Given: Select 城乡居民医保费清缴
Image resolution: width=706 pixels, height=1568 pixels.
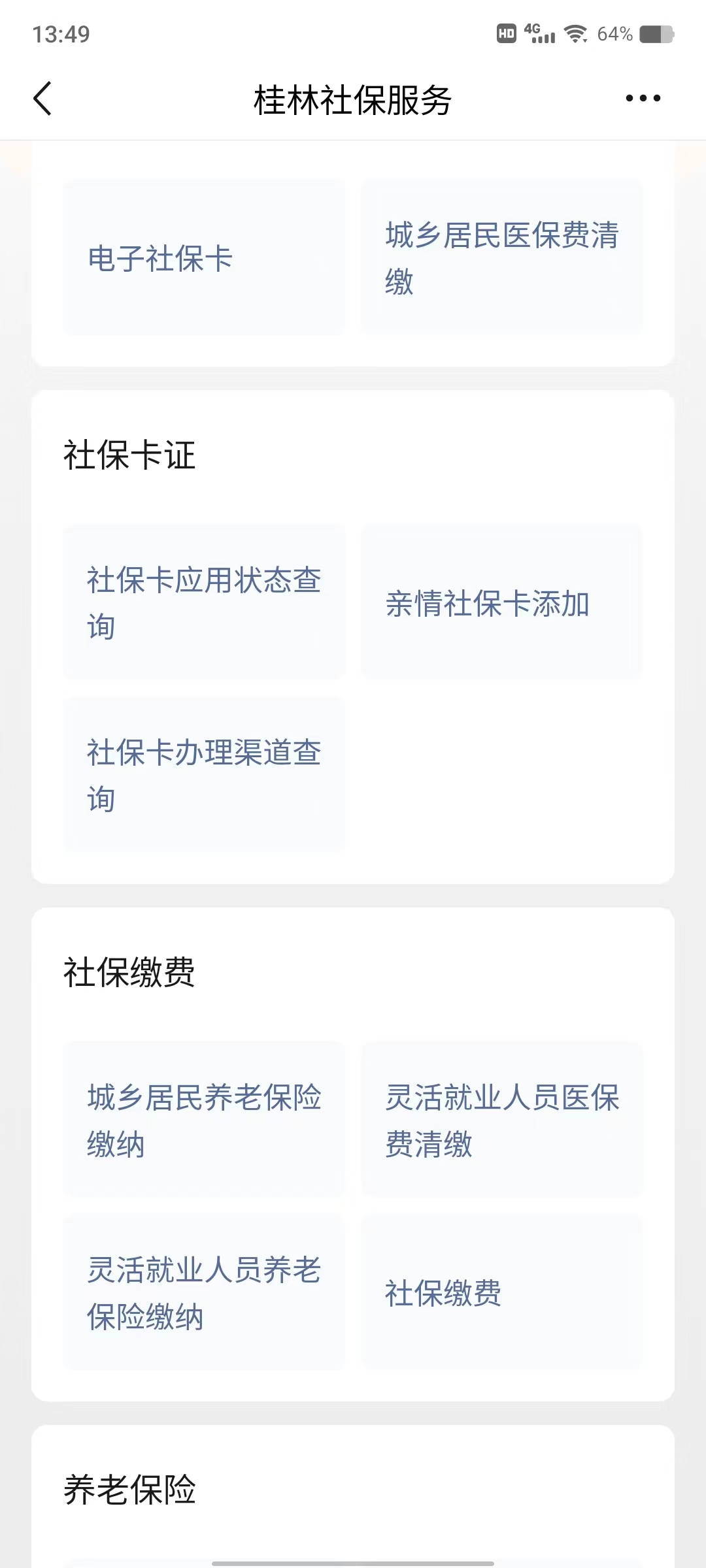Looking at the screenshot, I should tap(501, 257).
